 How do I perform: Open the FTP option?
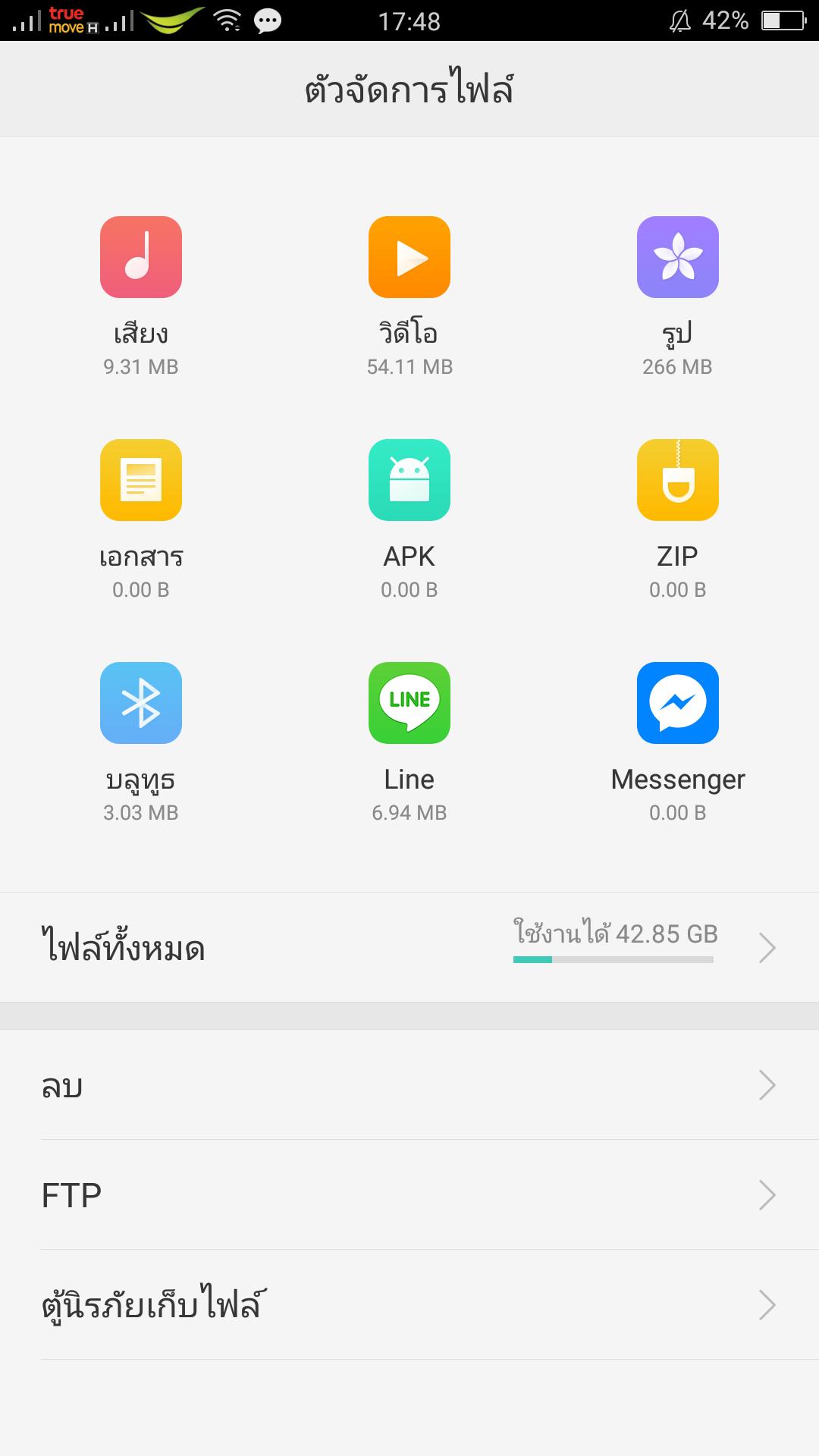coord(409,1194)
